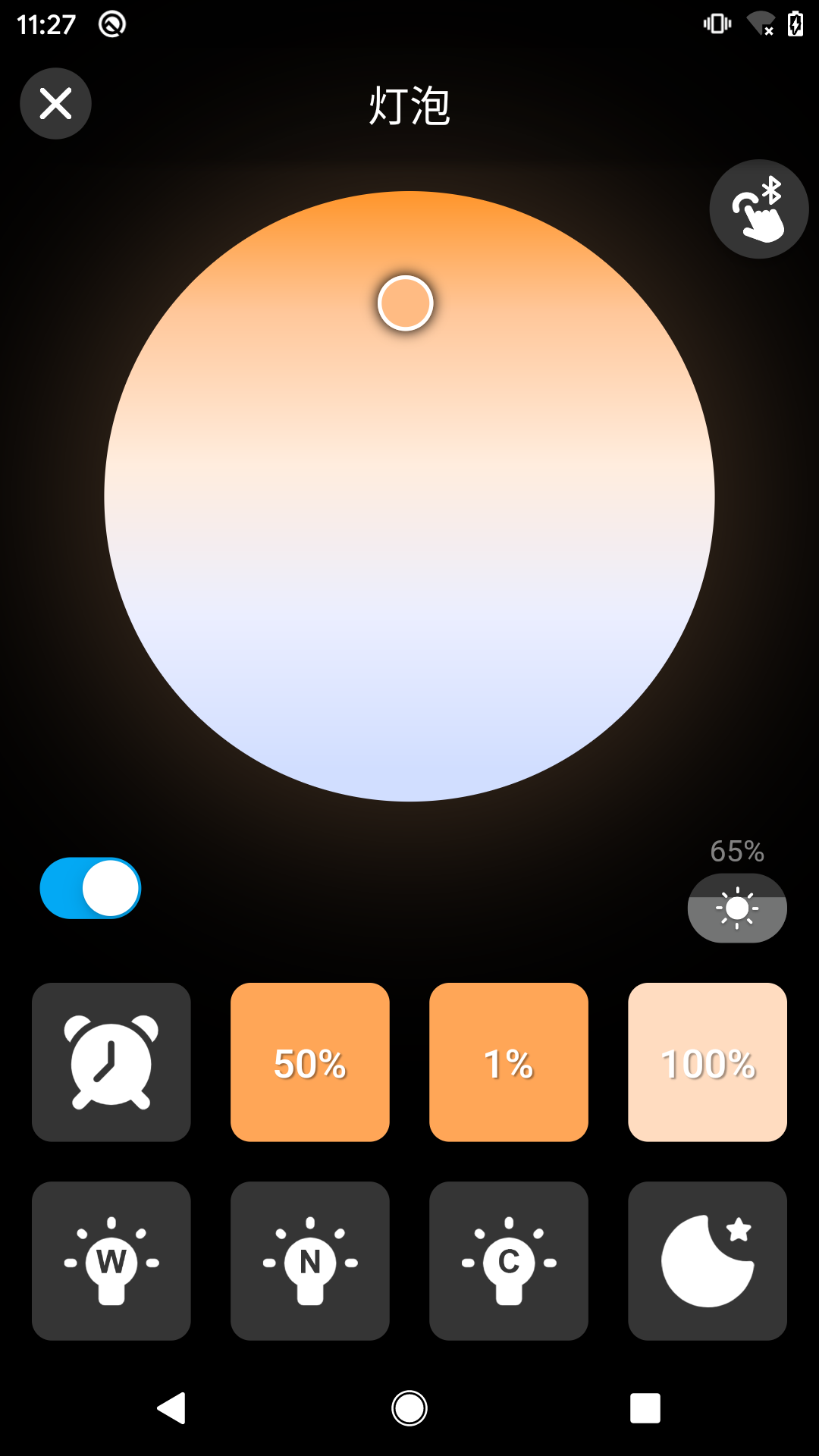The image size is (819, 1456).
Task: Apply the 100% brightness preset
Action: point(708,1062)
